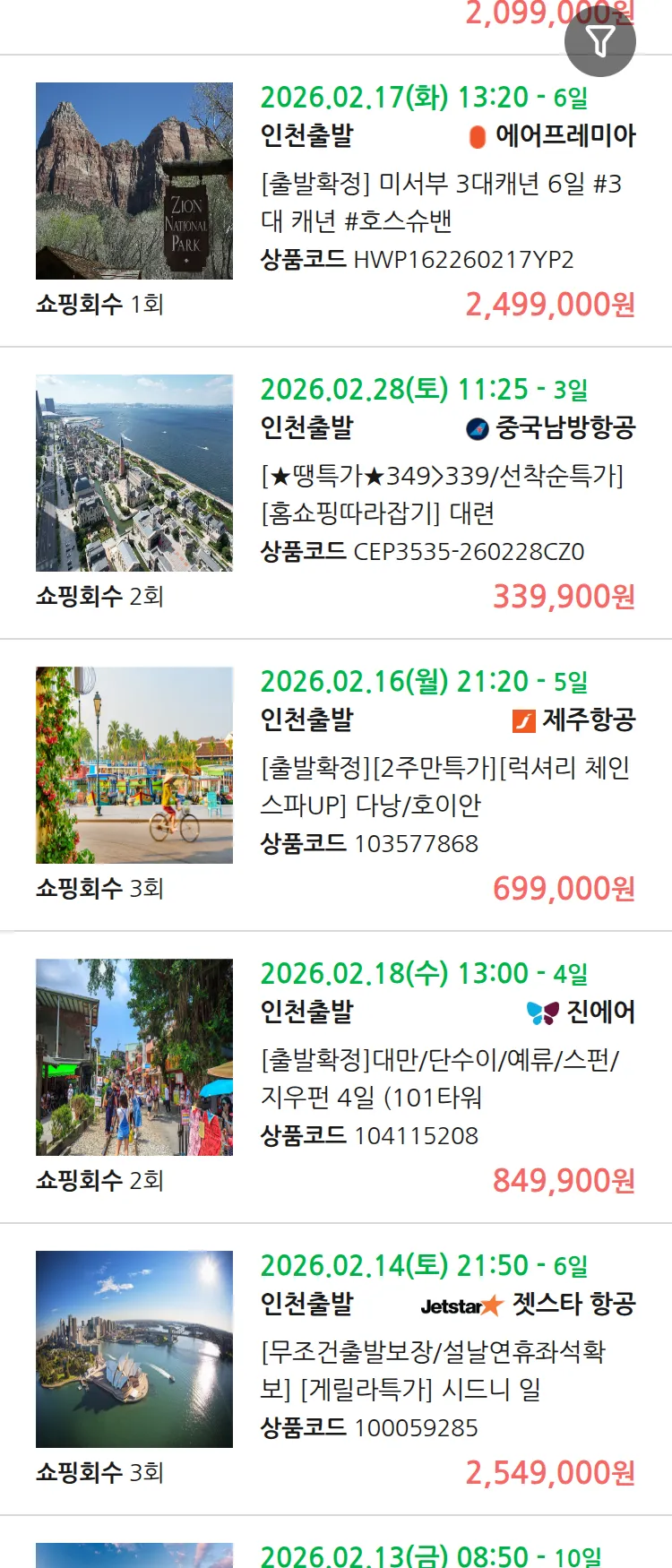Open the floating filter button
Viewport: 672px width, 1568px height.
click(x=599, y=41)
